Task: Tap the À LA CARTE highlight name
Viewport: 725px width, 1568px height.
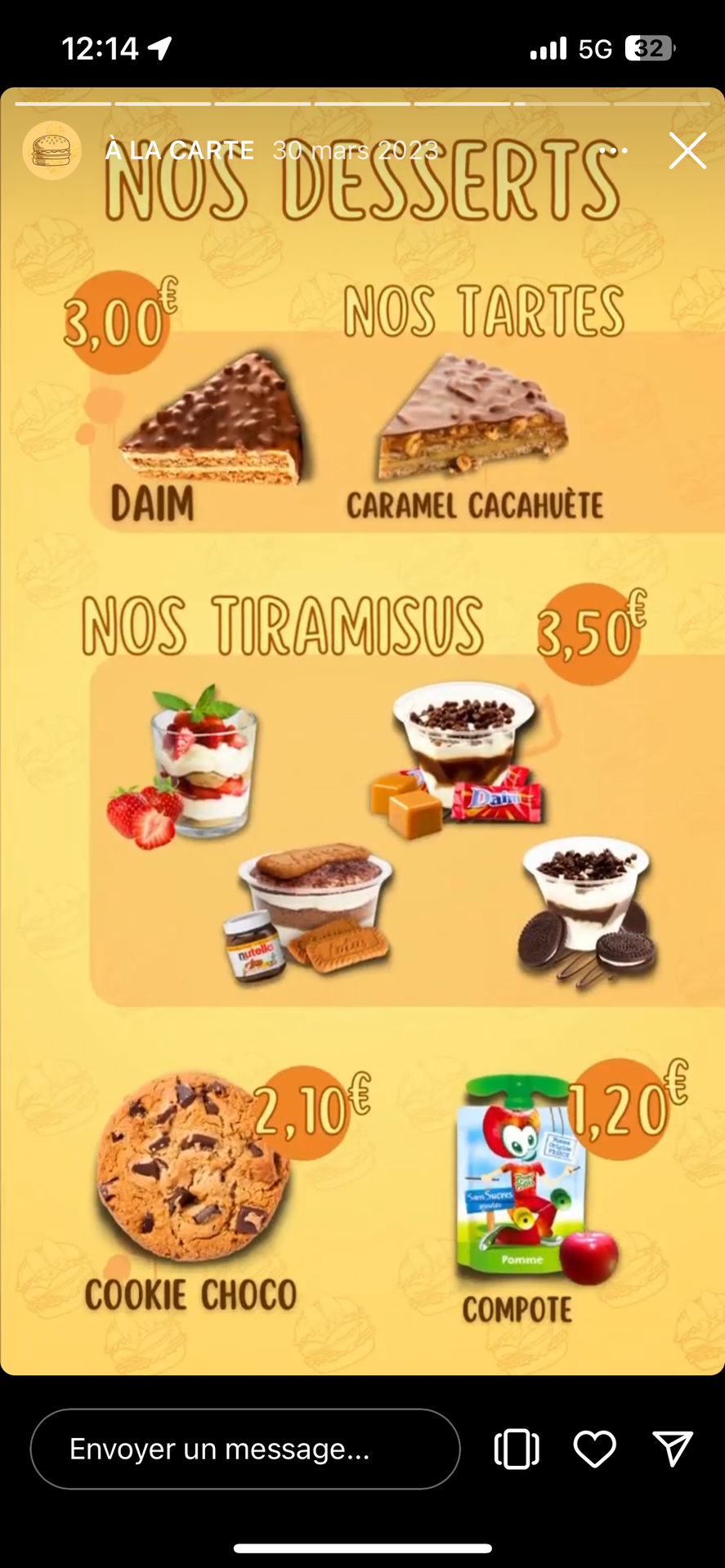Action: click(x=180, y=150)
